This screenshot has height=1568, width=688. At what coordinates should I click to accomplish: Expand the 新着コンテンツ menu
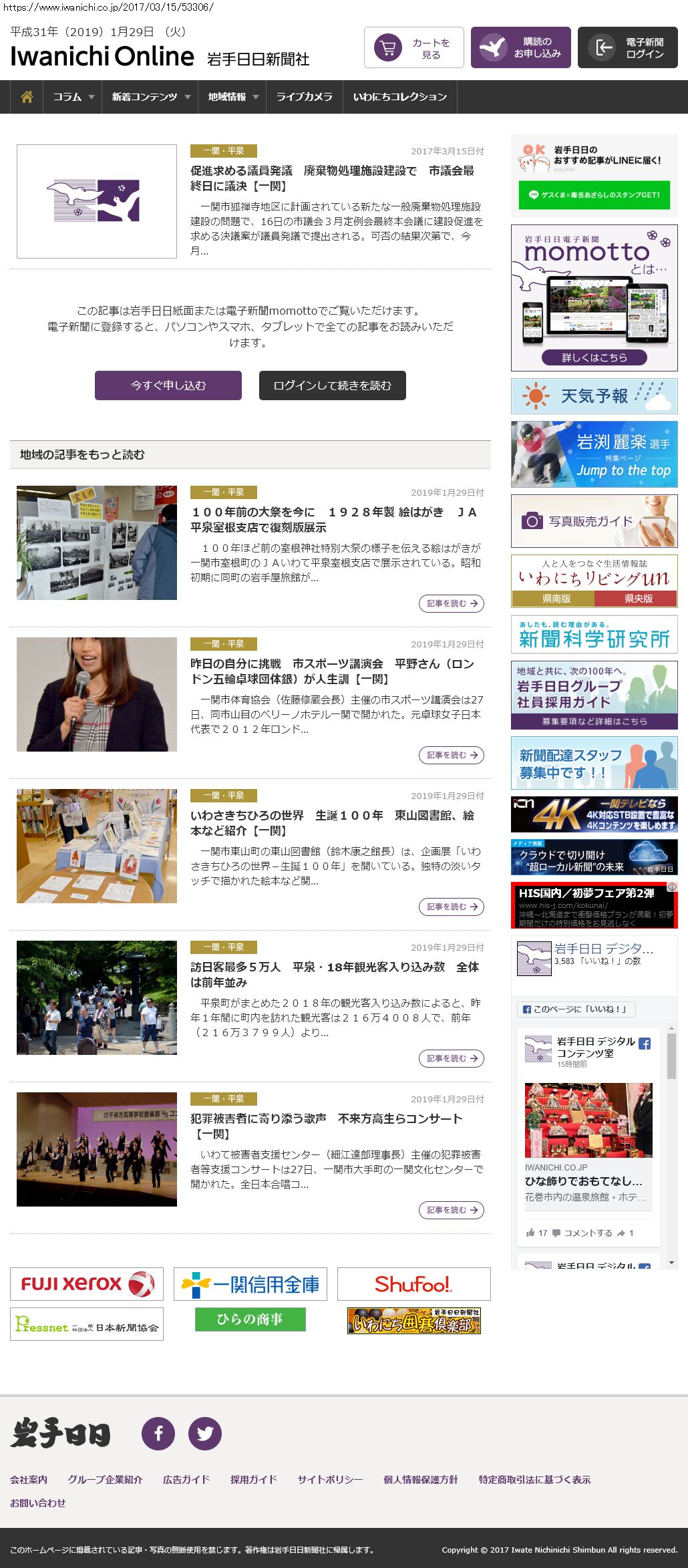(x=150, y=97)
